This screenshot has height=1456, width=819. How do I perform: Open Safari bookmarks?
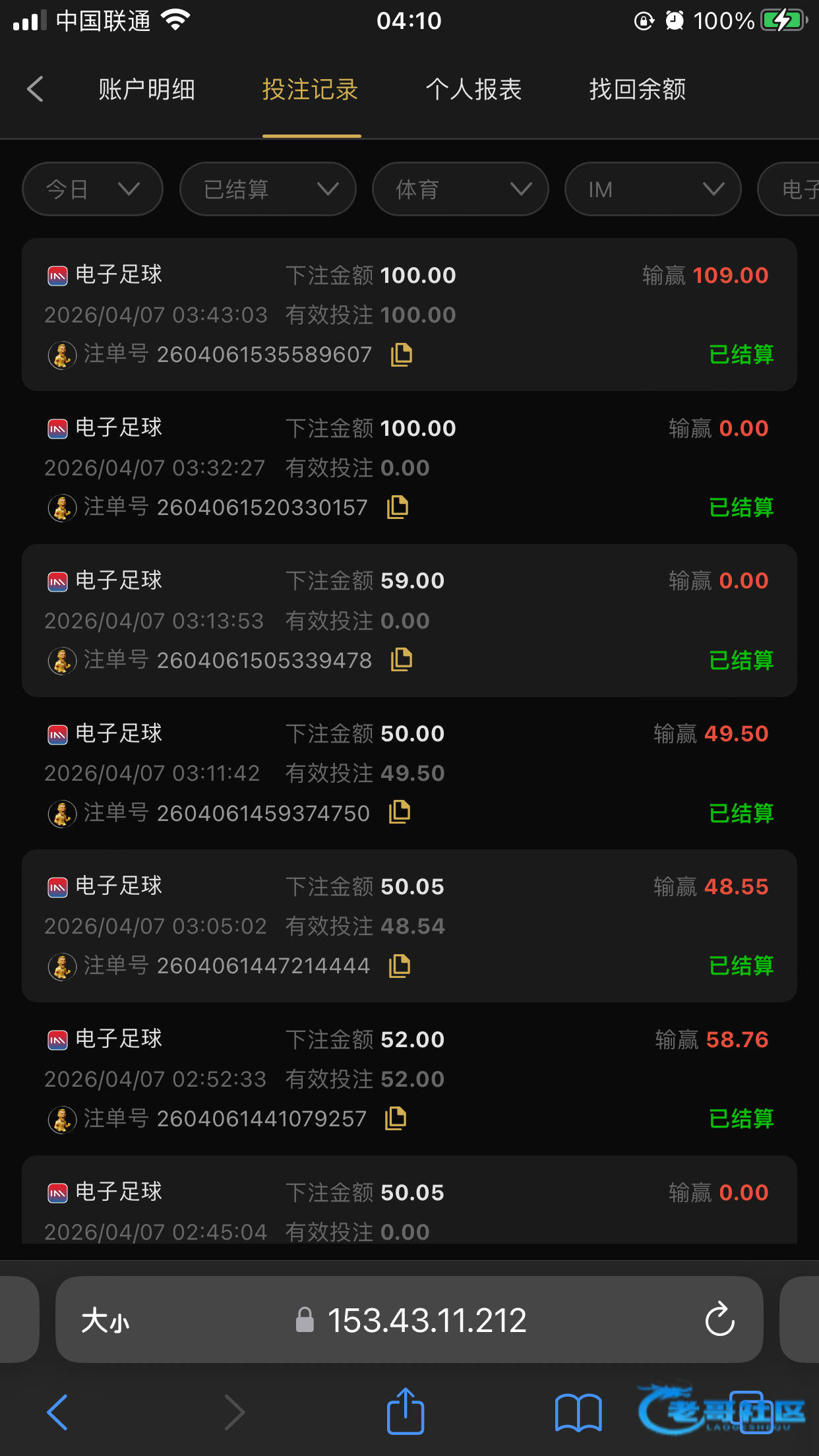578,1412
